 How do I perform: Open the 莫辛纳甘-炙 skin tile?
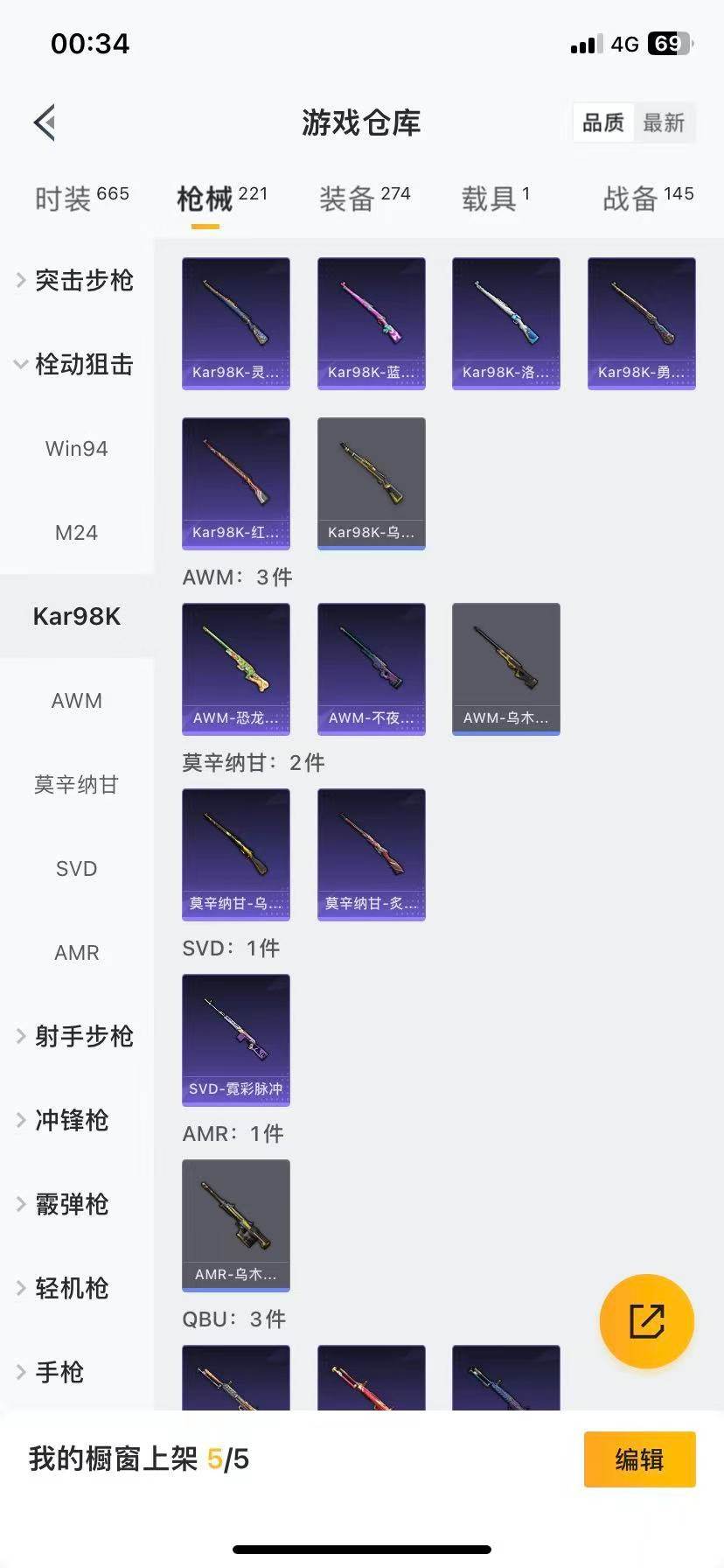tap(372, 855)
